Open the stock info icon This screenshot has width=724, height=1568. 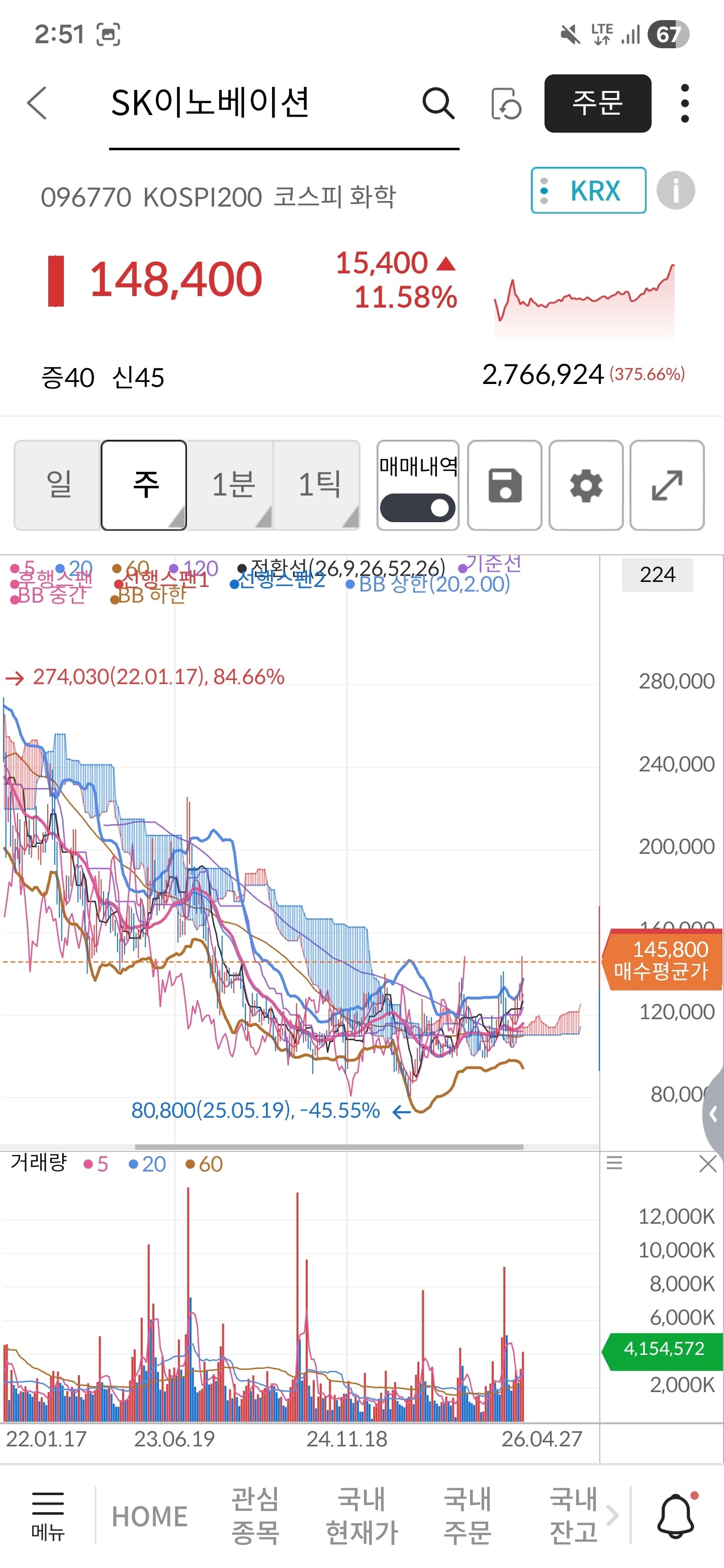pos(676,190)
